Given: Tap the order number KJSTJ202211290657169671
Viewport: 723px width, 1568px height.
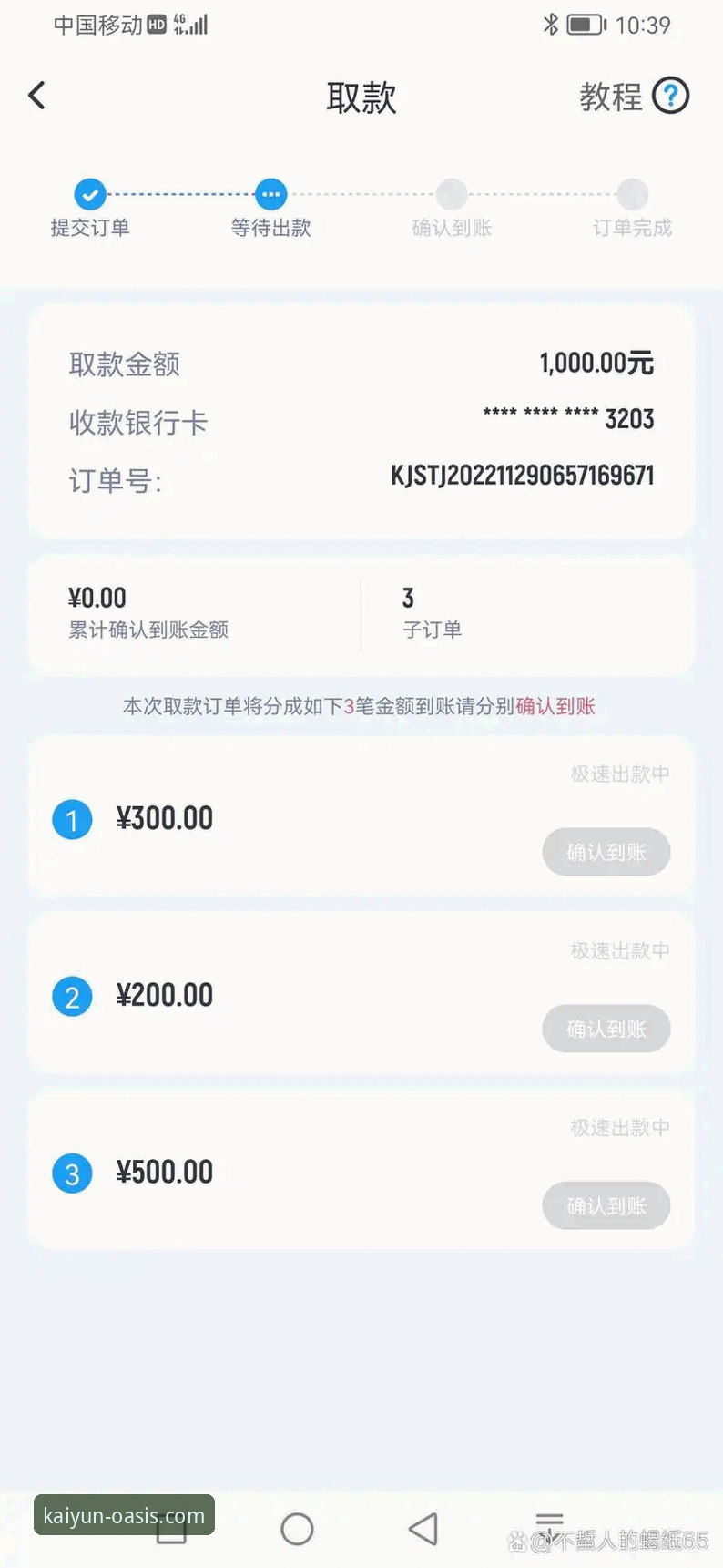Looking at the screenshot, I should [x=524, y=476].
